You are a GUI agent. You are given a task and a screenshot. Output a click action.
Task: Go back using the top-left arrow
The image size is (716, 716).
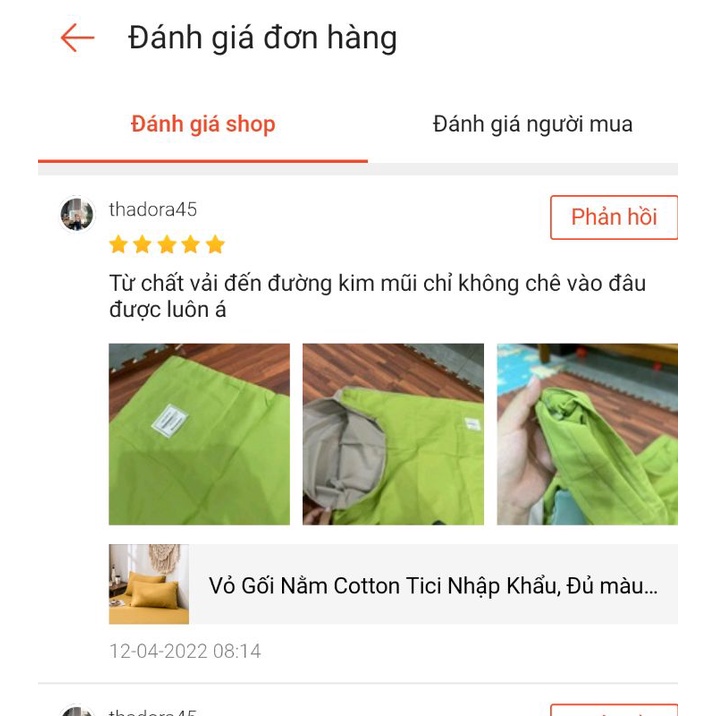77,38
